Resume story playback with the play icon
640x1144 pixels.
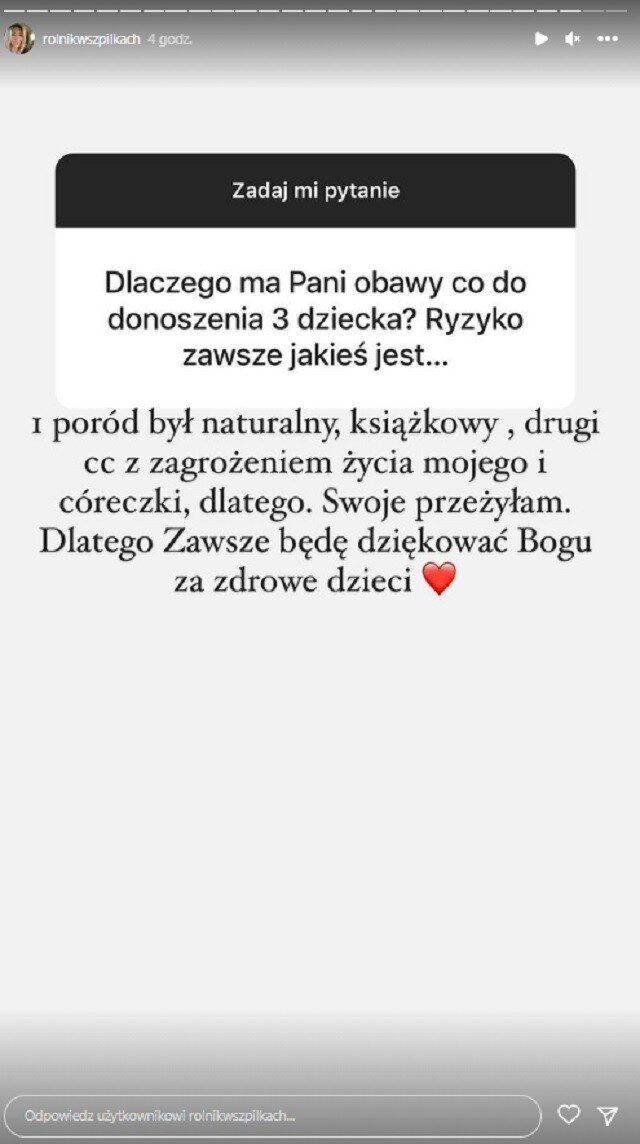coord(541,39)
